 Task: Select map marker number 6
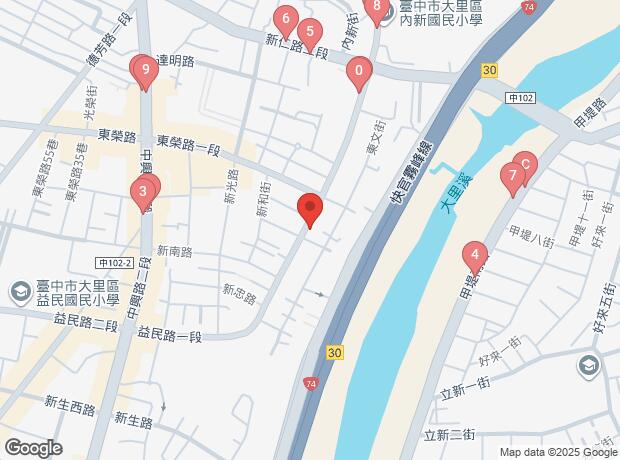pos(286,19)
